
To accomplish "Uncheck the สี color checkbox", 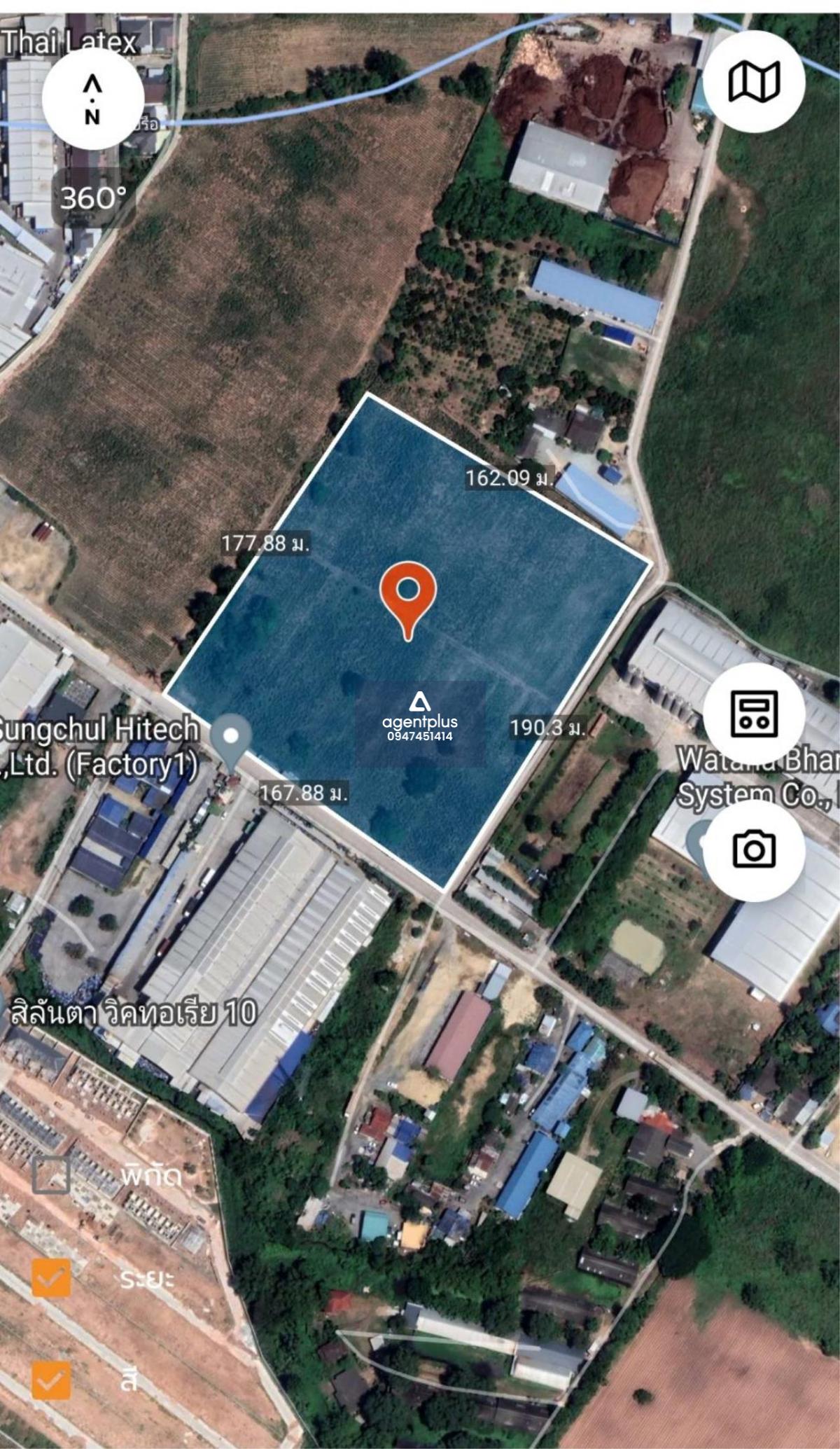I will coord(51,1380).
